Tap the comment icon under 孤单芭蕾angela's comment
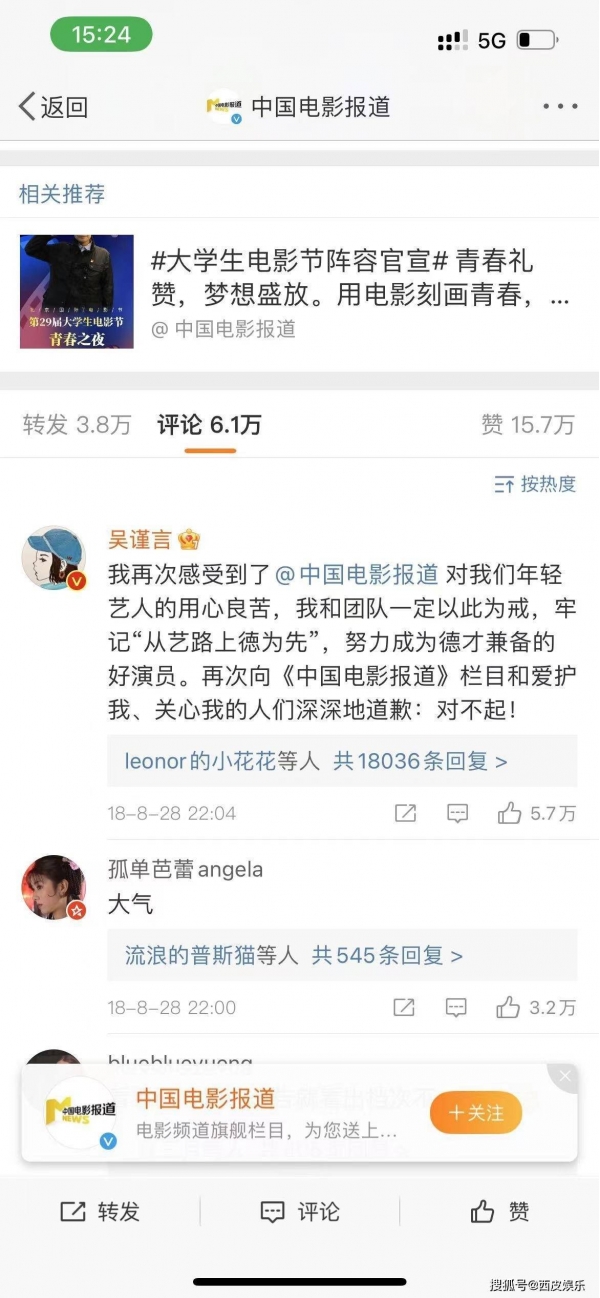The height and width of the screenshot is (1298, 600). click(x=456, y=1007)
